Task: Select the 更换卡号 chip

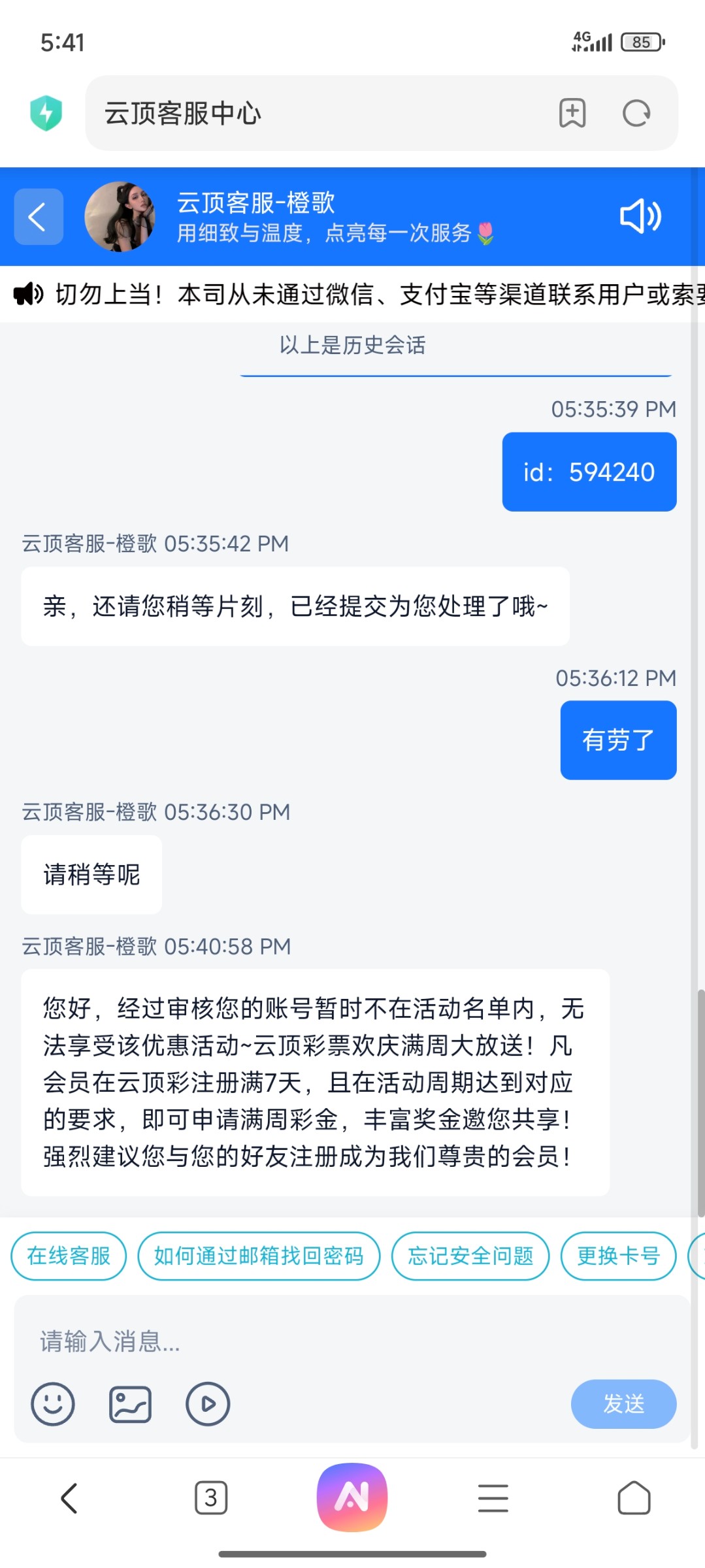Action: click(x=618, y=1256)
